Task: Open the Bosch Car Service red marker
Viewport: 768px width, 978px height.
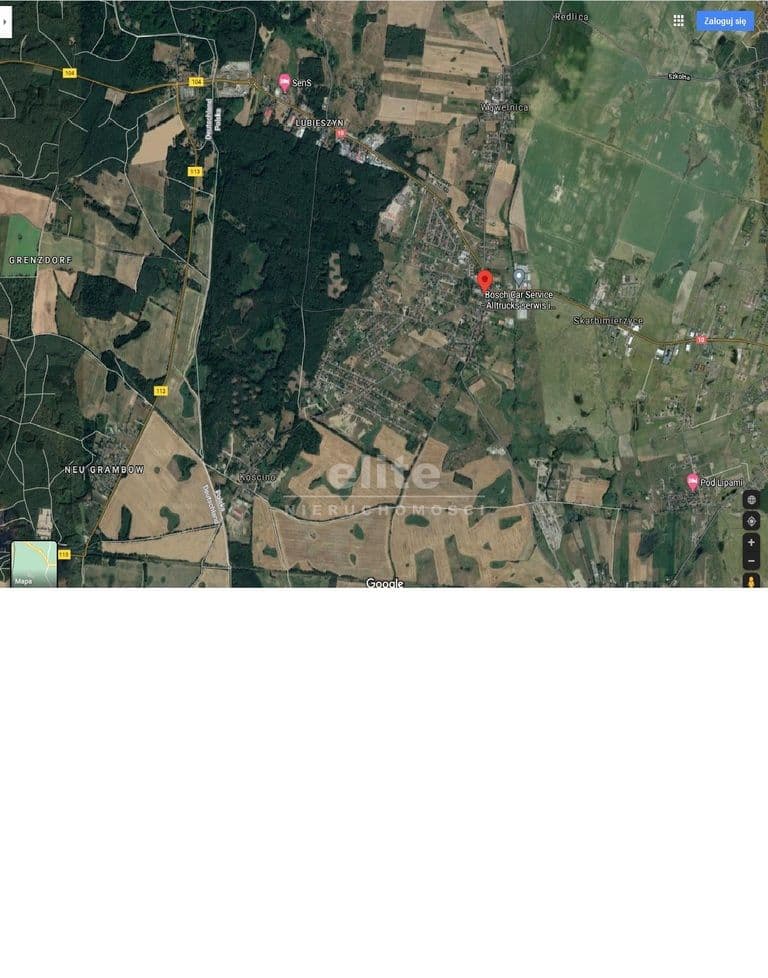Action: 483,279
